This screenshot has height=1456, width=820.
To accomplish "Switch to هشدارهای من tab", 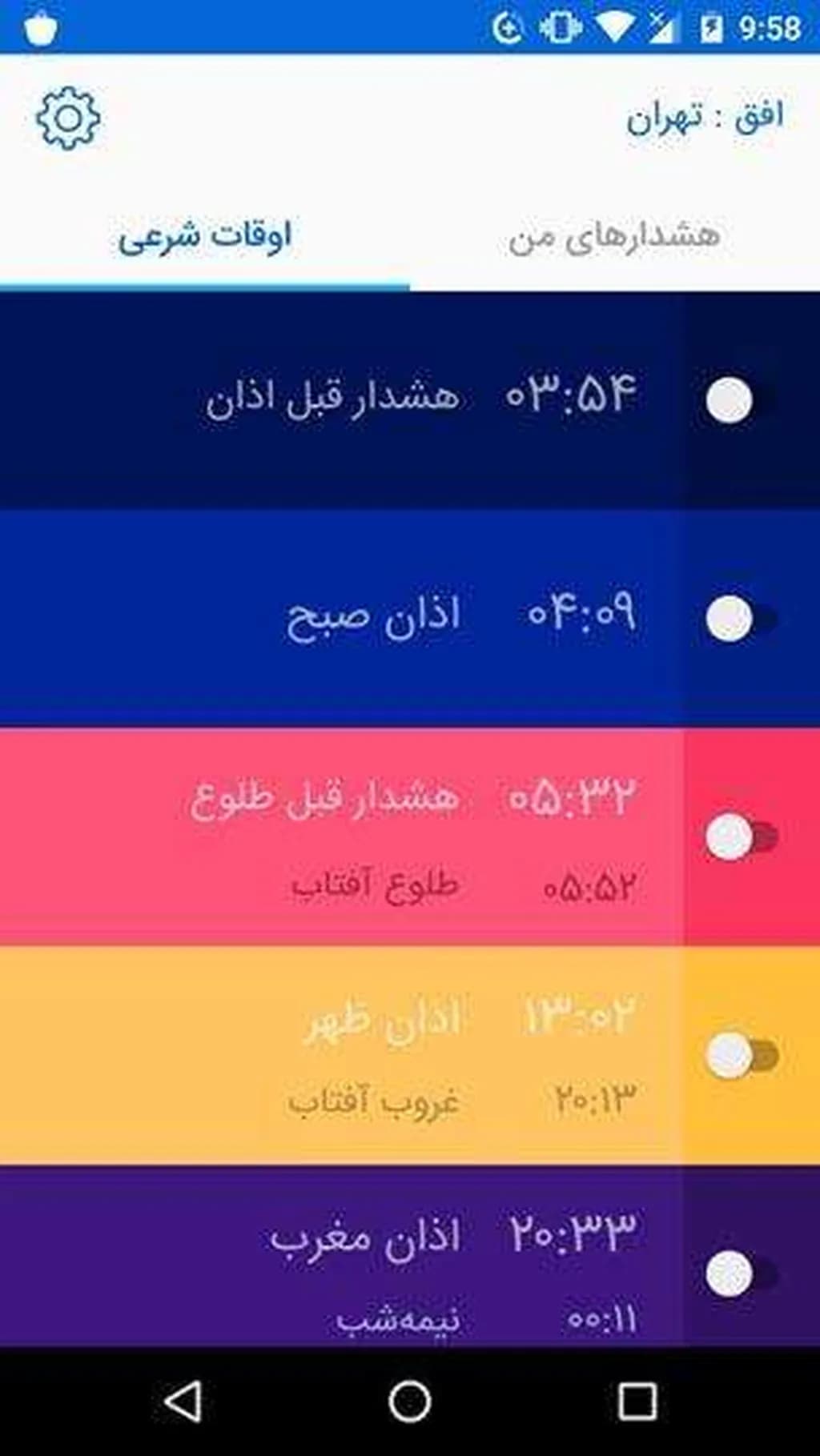I will click(x=614, y=237).
